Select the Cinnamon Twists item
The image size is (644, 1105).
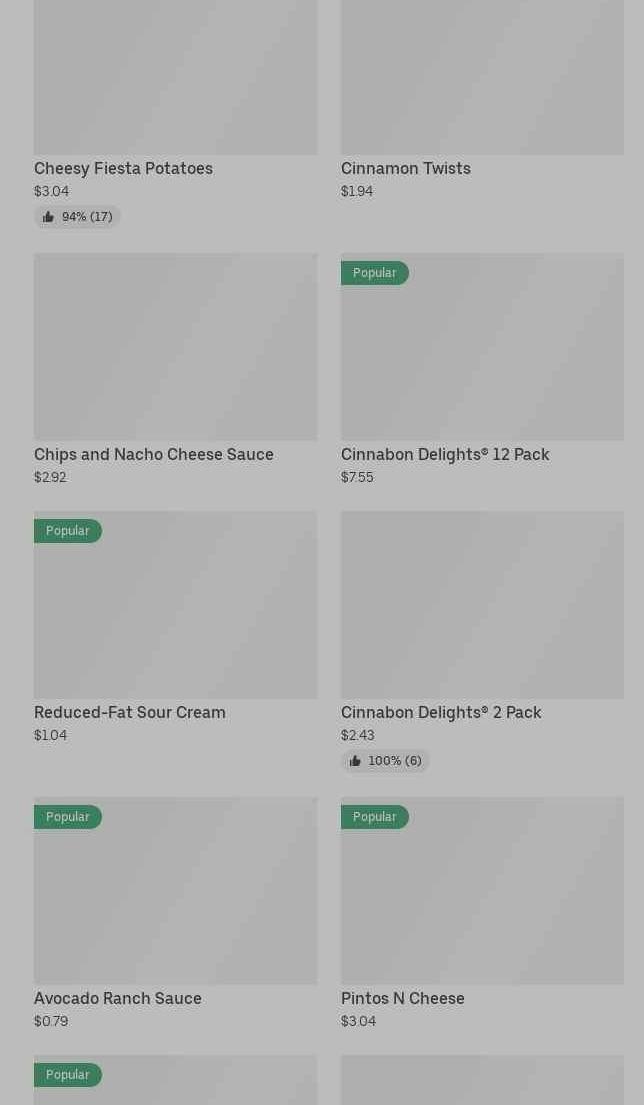click(482, 101)
